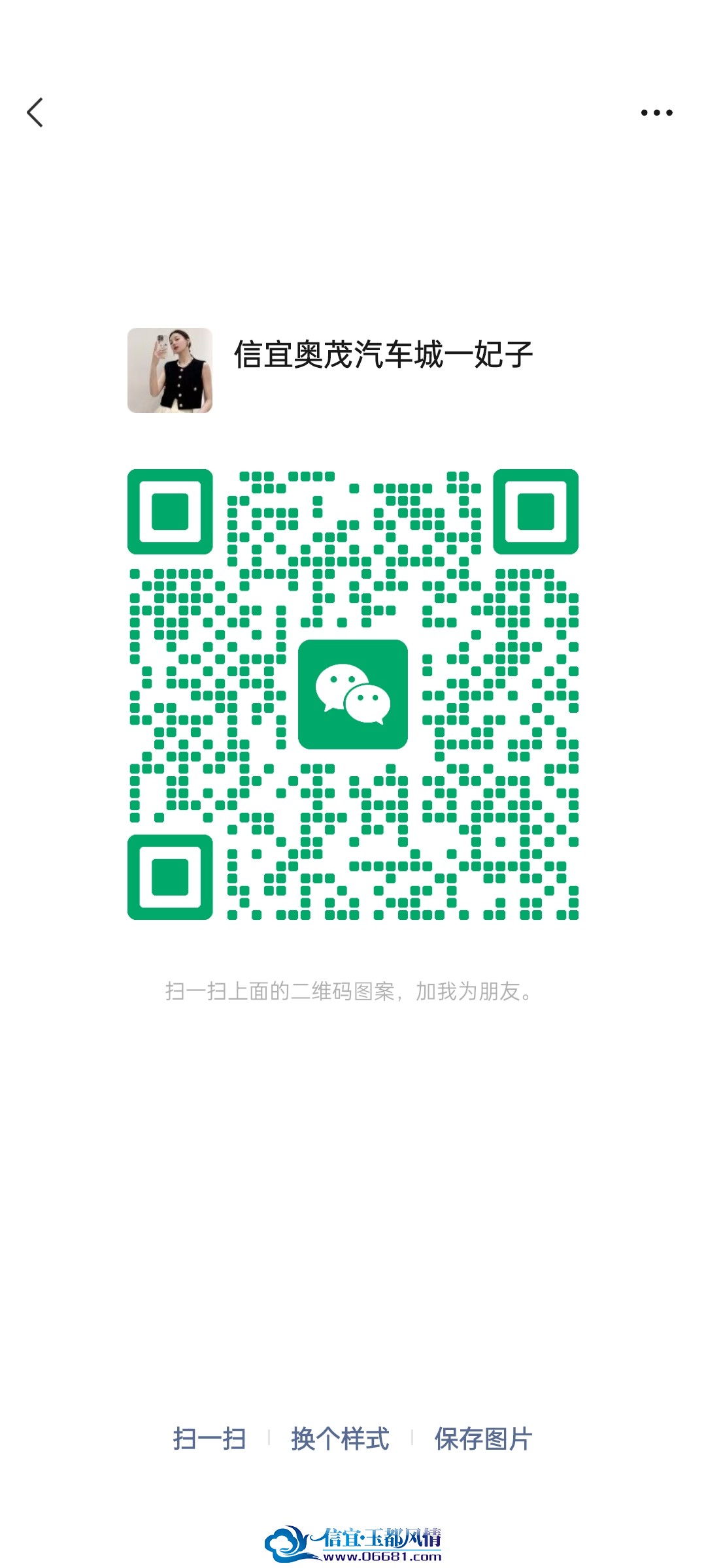Tap 保存图片 to save the image

(x=484, y=1439)
